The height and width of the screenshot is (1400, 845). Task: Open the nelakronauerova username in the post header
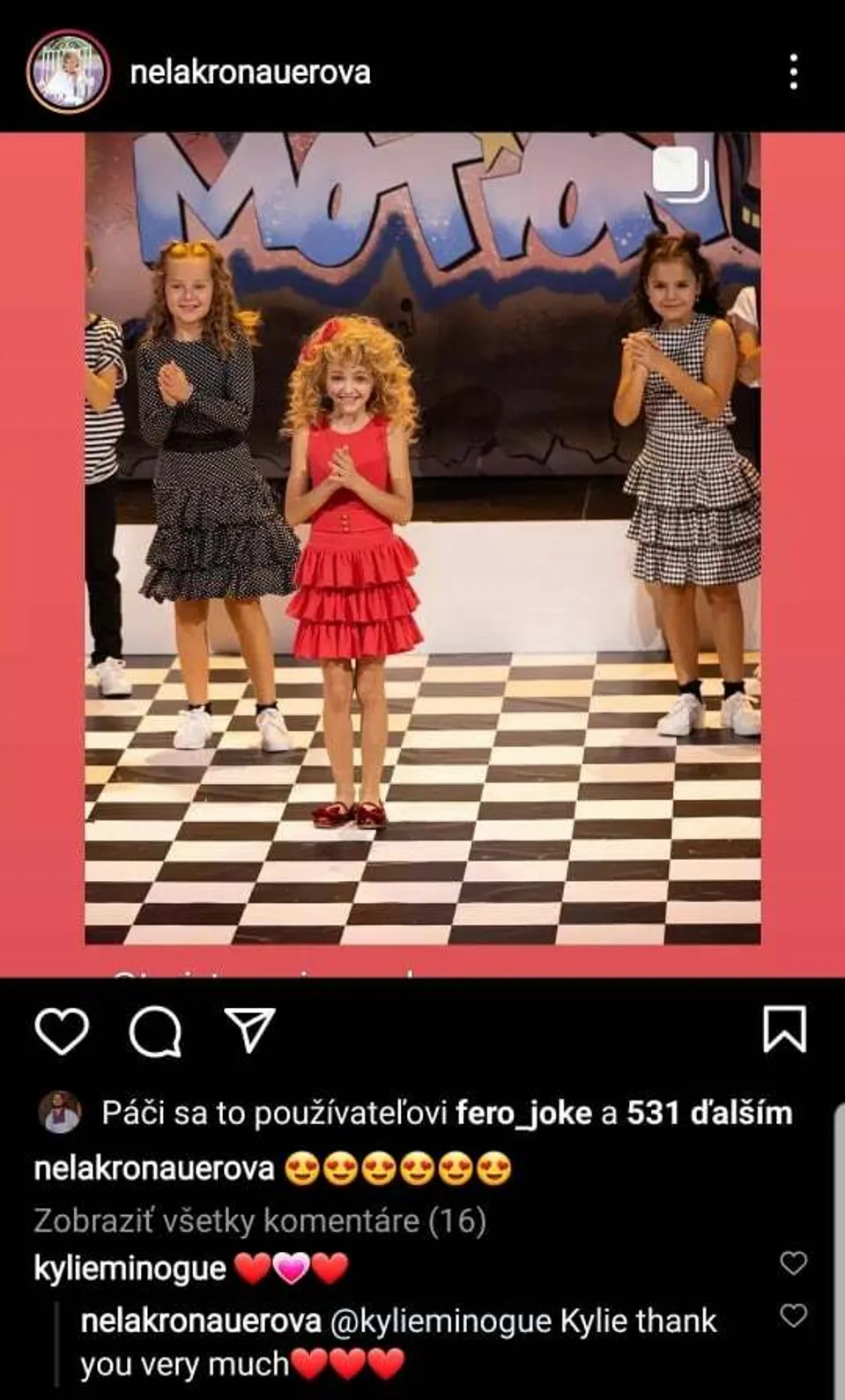click(250, 72)
